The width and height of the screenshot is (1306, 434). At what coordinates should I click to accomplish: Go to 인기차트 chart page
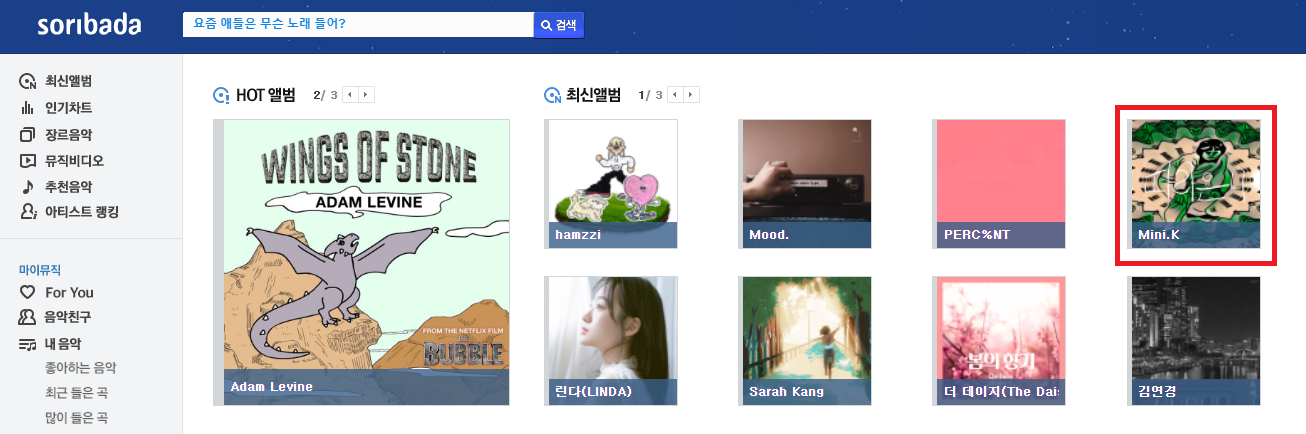[68, 108]
